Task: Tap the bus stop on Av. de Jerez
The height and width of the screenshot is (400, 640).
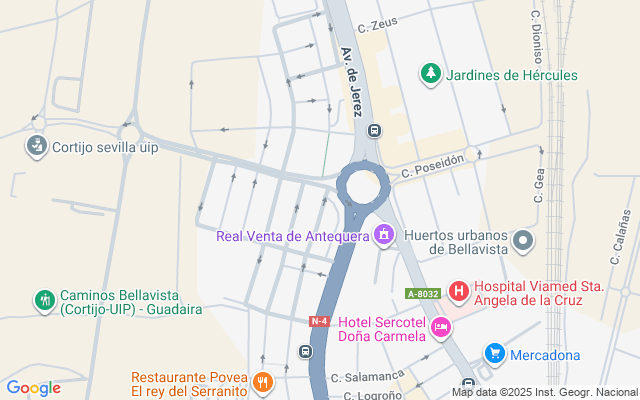Action: point(374,130)
